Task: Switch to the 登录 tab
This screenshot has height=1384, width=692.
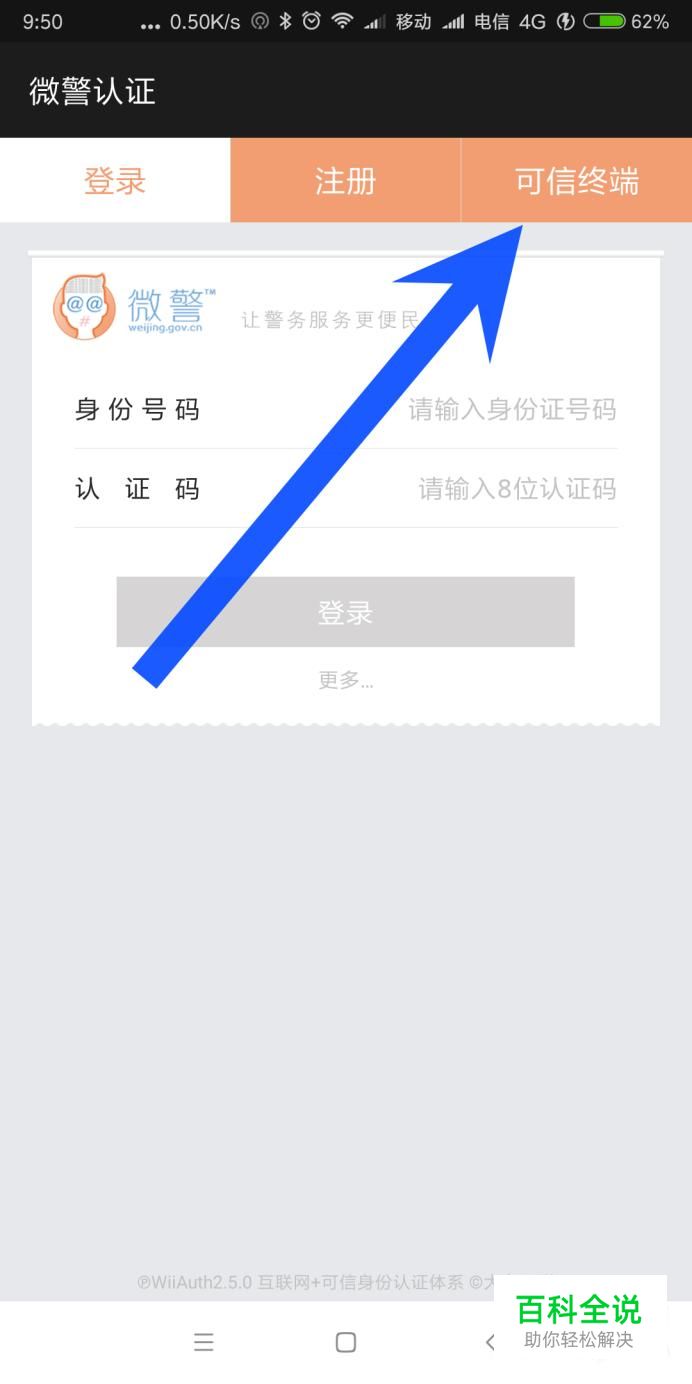Action: click(115, 180)
